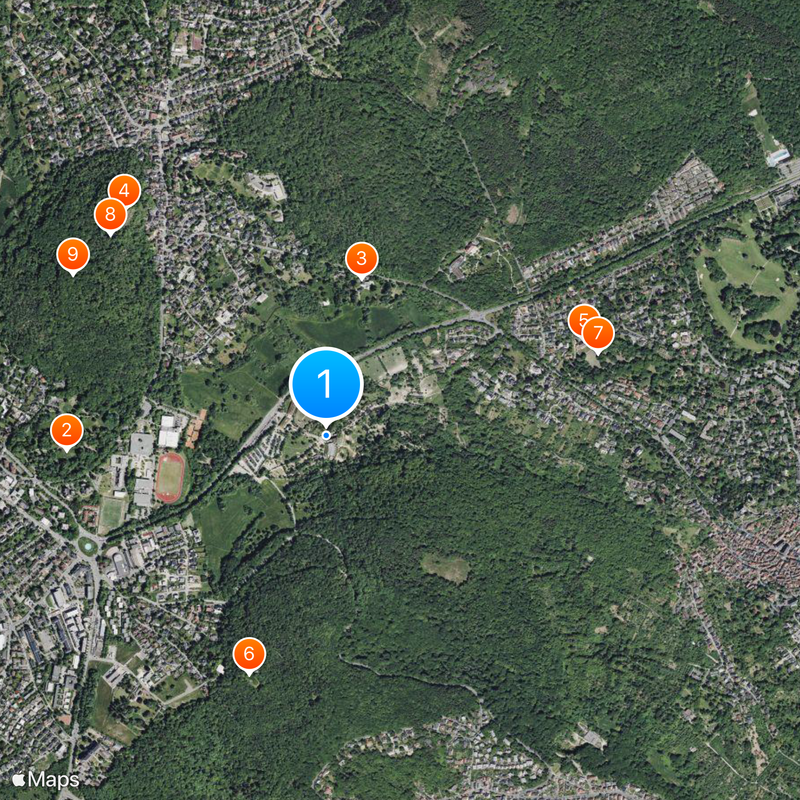Tap orange map pin number 6

click(249, 655)
